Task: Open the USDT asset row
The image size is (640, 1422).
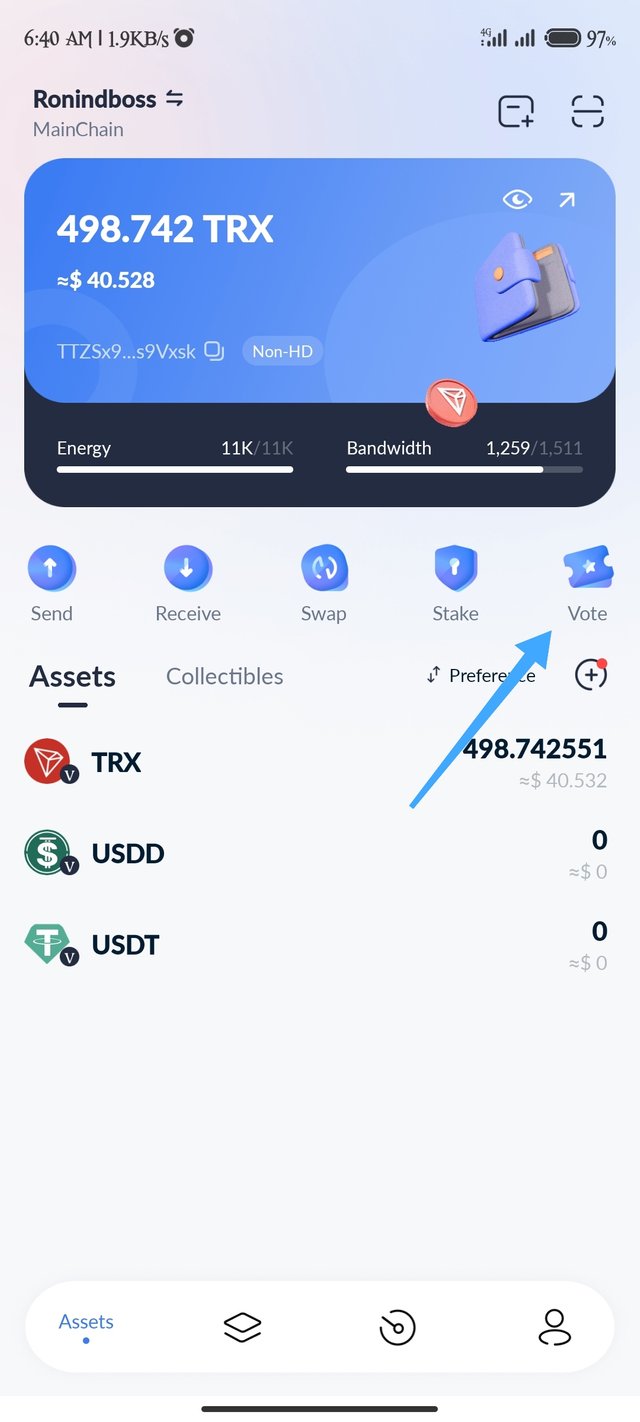Action: (320, 945)
